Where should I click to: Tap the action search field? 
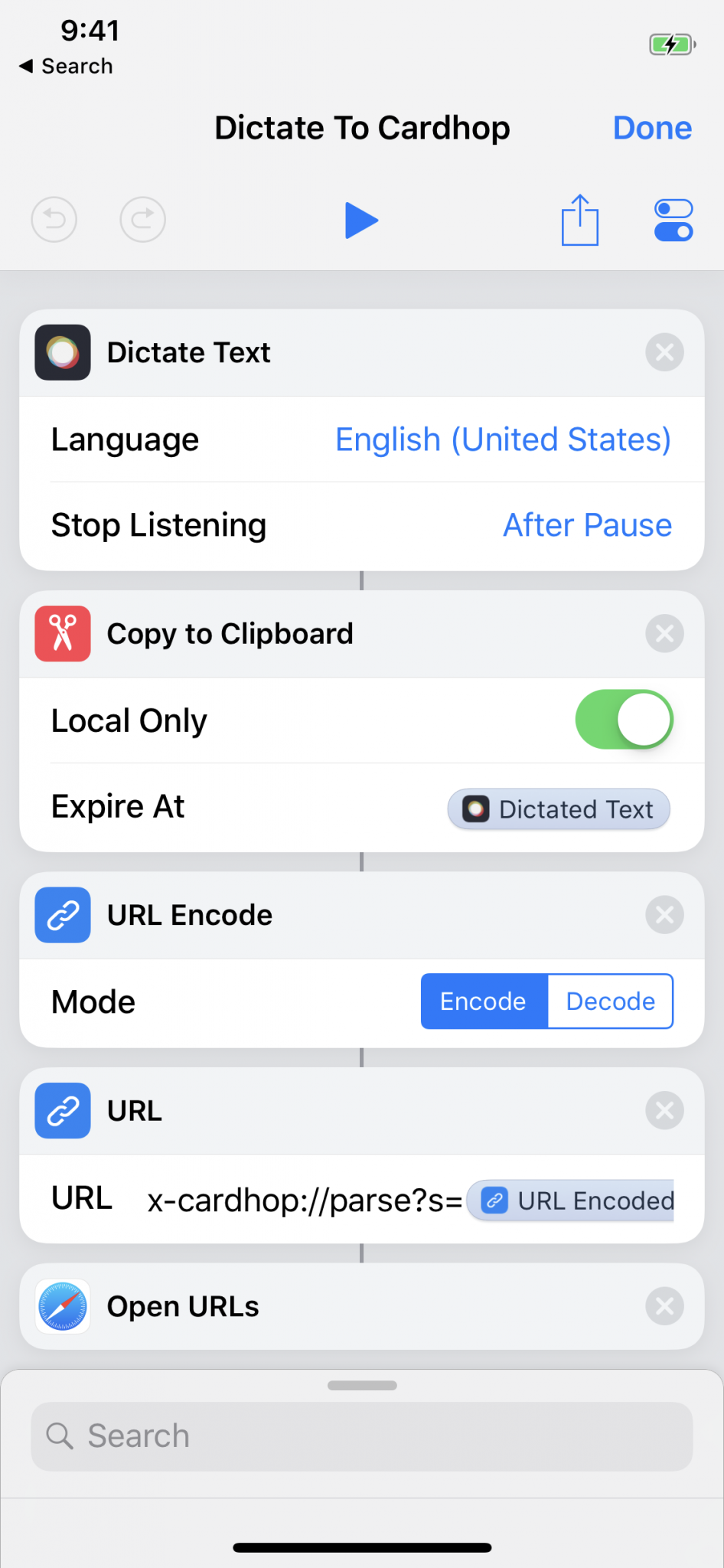[x=362, y=1436]
